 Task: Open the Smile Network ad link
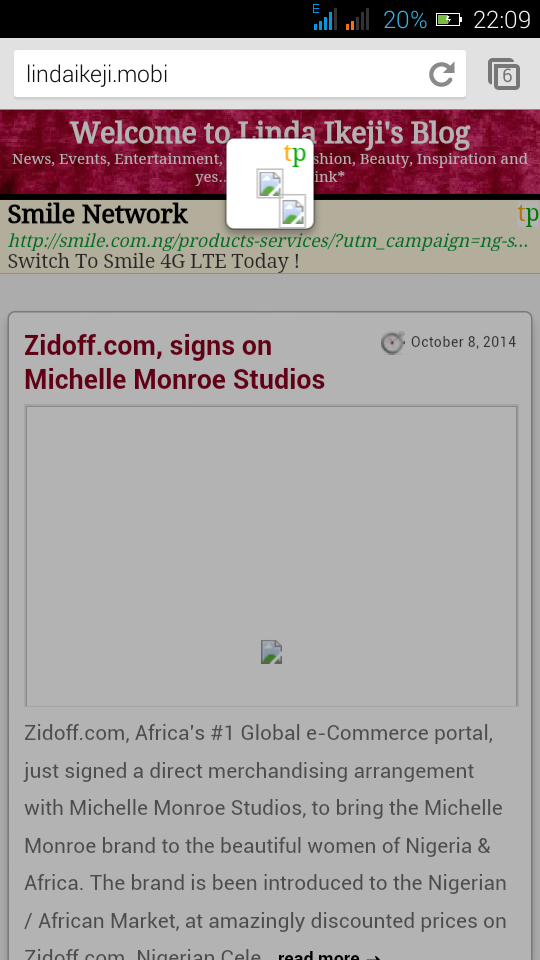(x=97, y=214)
